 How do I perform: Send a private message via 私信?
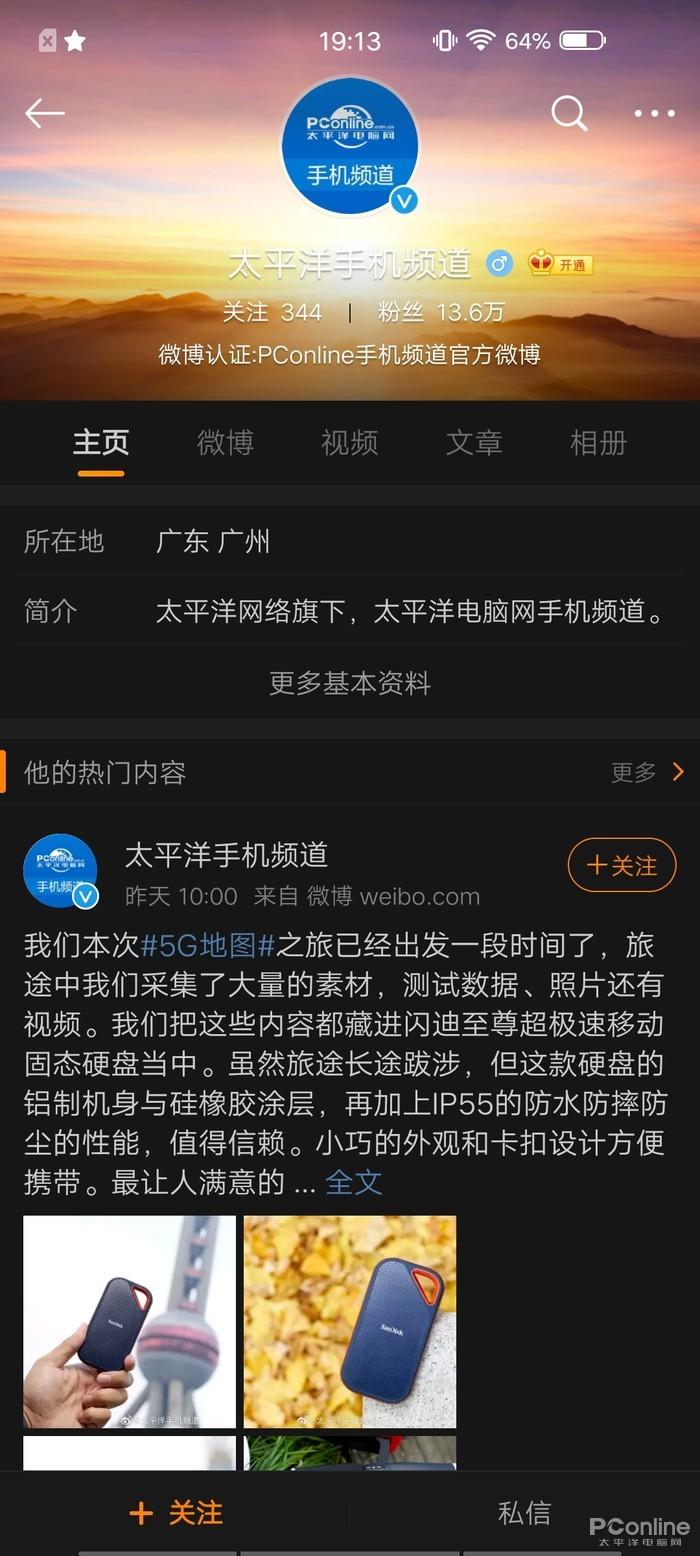click(524, 1513)
